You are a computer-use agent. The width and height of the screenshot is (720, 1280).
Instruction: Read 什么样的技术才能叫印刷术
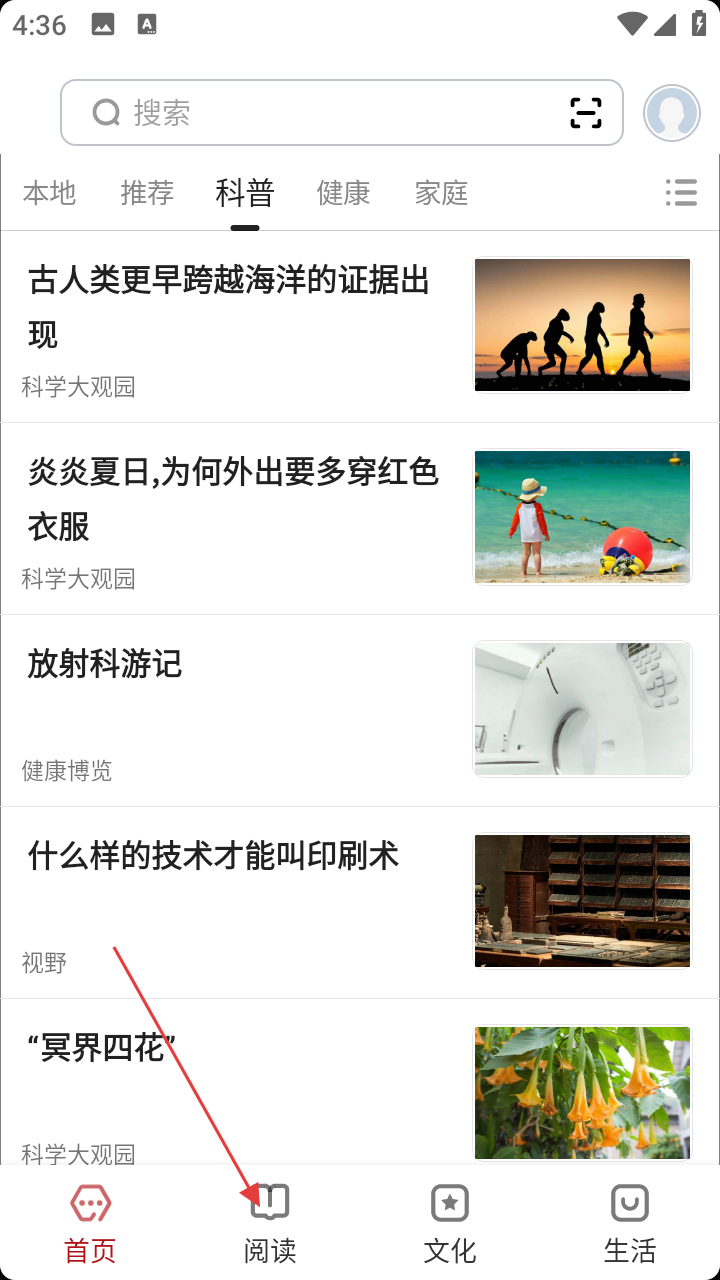point(360,903)
